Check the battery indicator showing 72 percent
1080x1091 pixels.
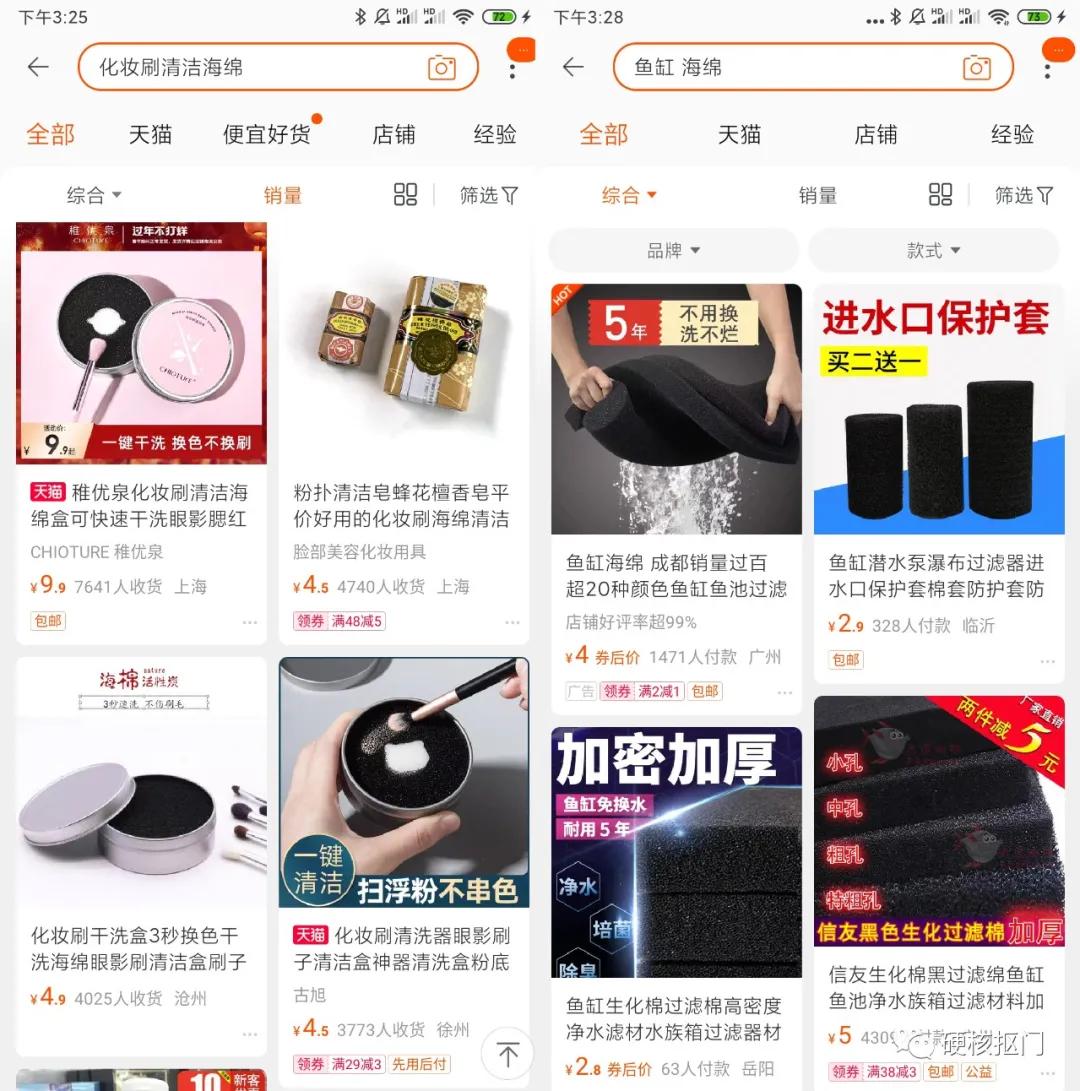tap(500, 16)
